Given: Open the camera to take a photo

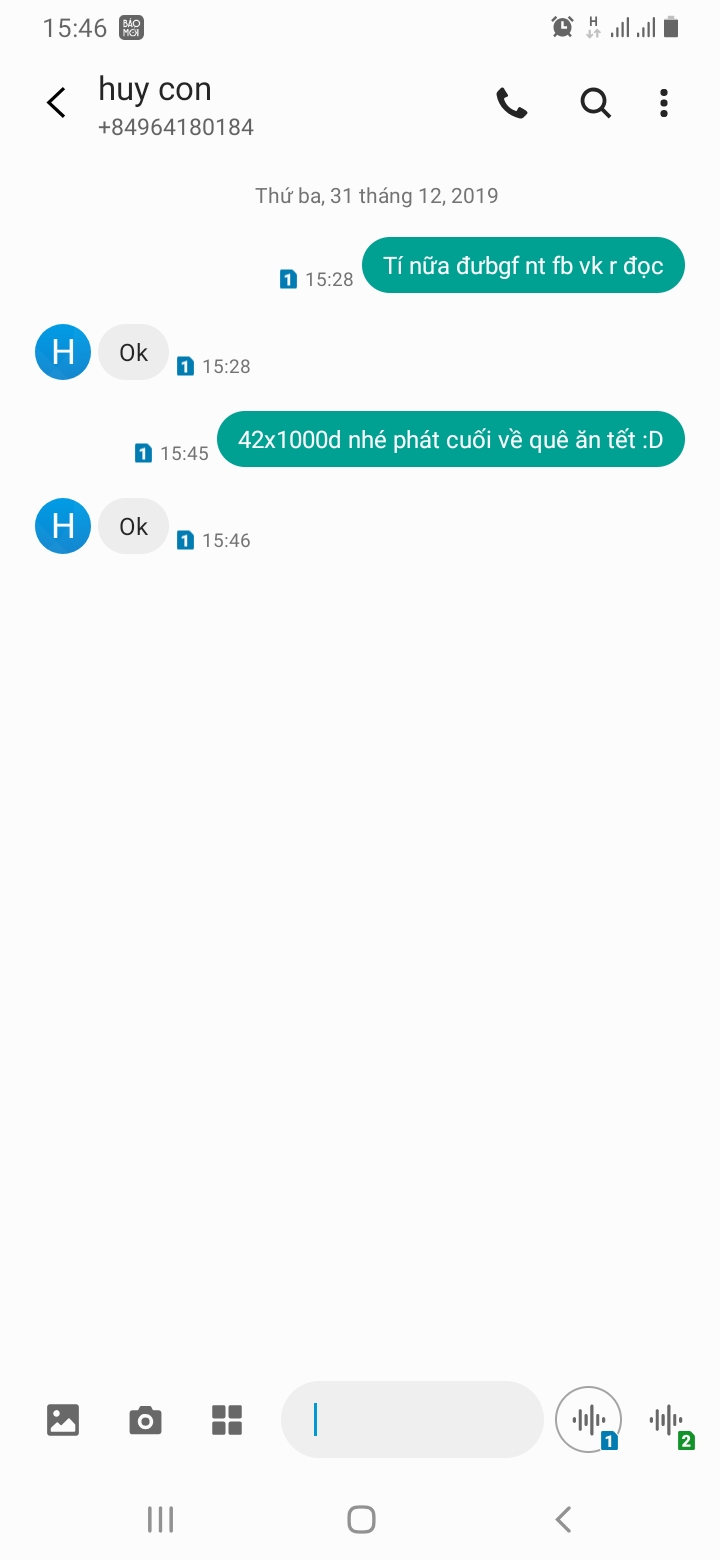Looking at the screenshot, I should pos(145,1420).
